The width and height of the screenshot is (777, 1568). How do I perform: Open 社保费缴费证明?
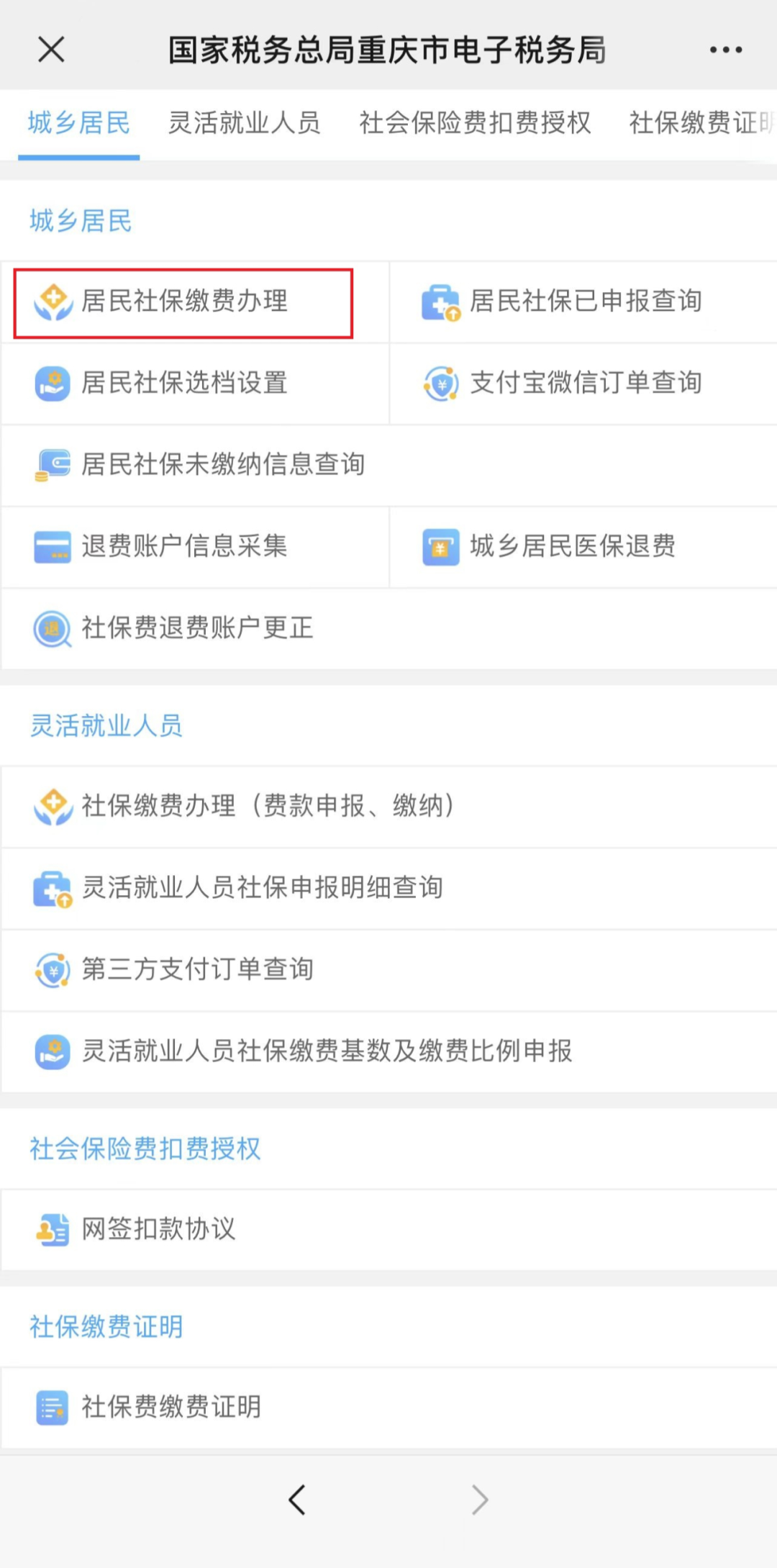point(388,1408)
